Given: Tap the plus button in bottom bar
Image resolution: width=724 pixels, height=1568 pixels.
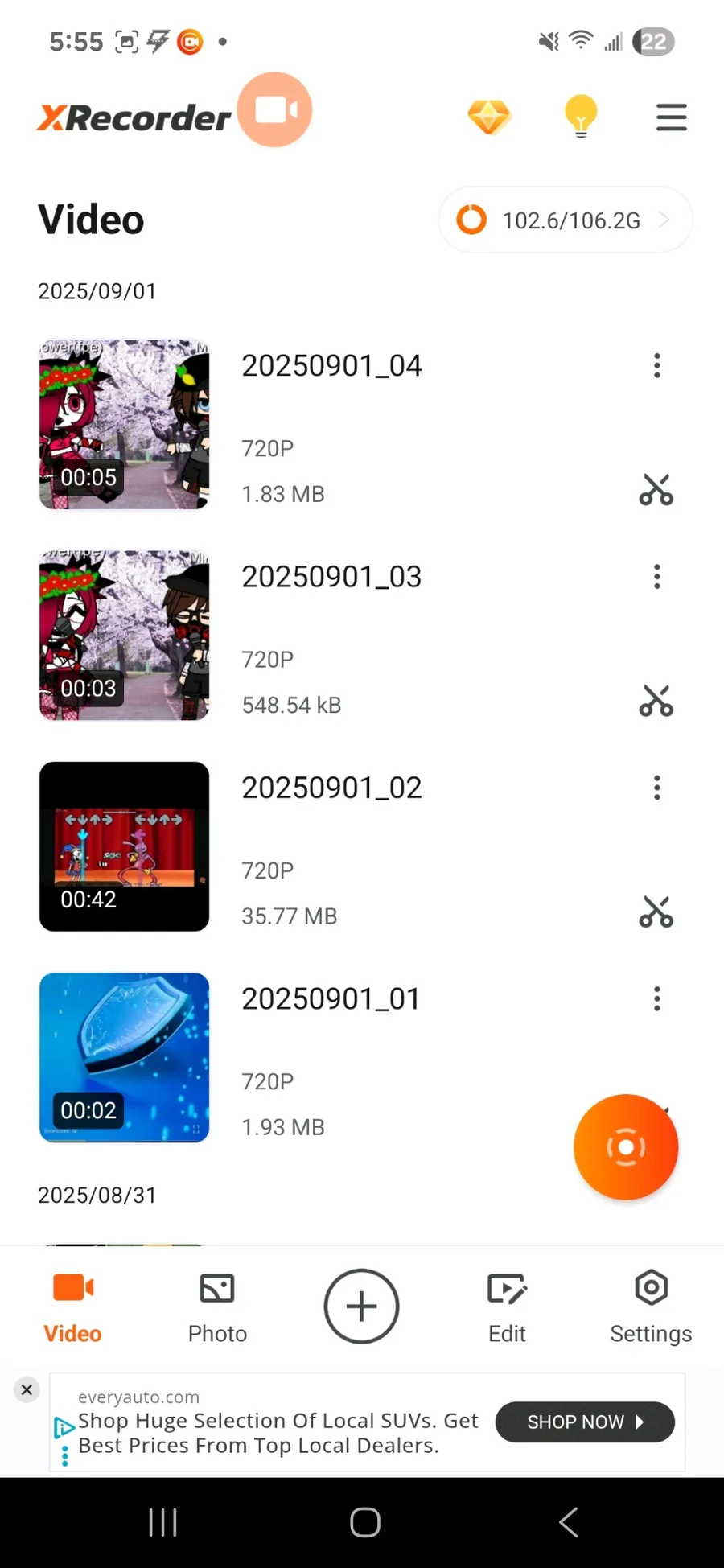Looking at the screenshot, I should pyautogui.click(x=361, y=1307).
